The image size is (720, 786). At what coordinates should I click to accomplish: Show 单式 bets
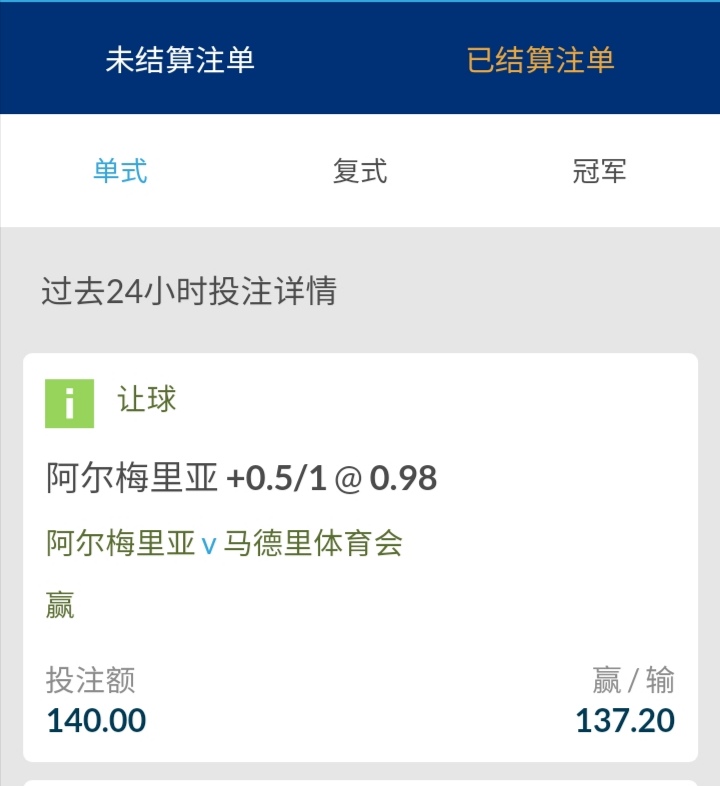(120, 171)
